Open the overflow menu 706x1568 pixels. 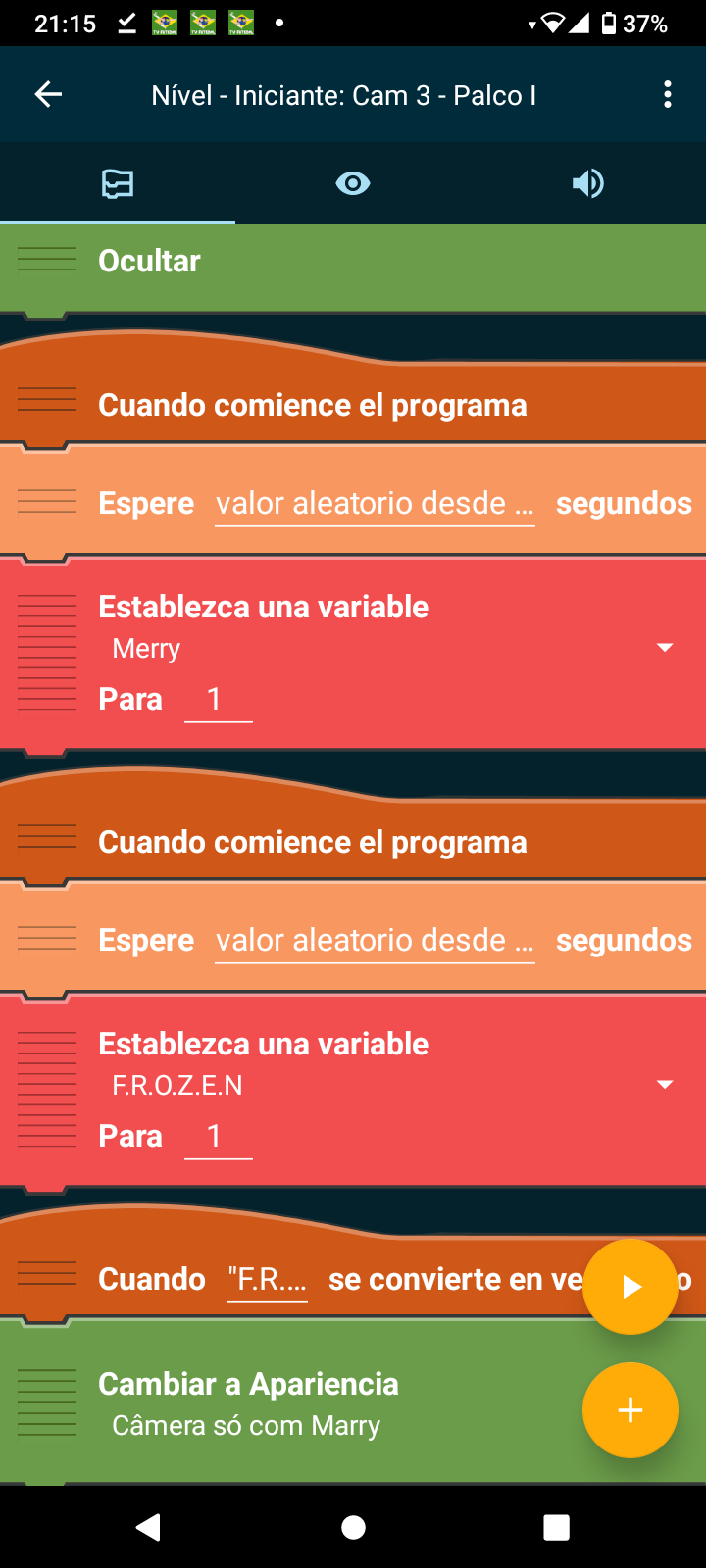pyautogui.click(x=668, y=94)
